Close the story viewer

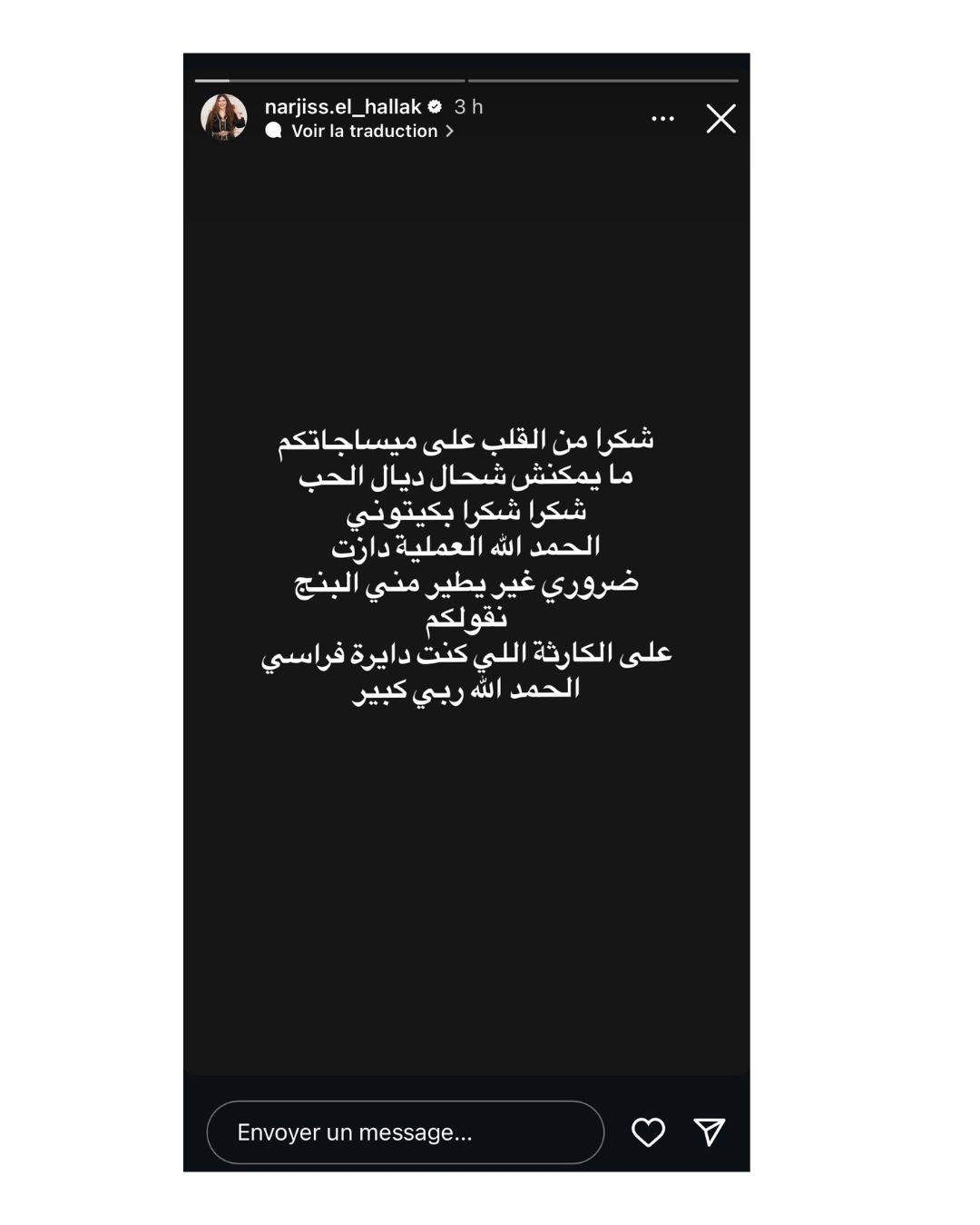pyautogui.click(x=720, y=119)
